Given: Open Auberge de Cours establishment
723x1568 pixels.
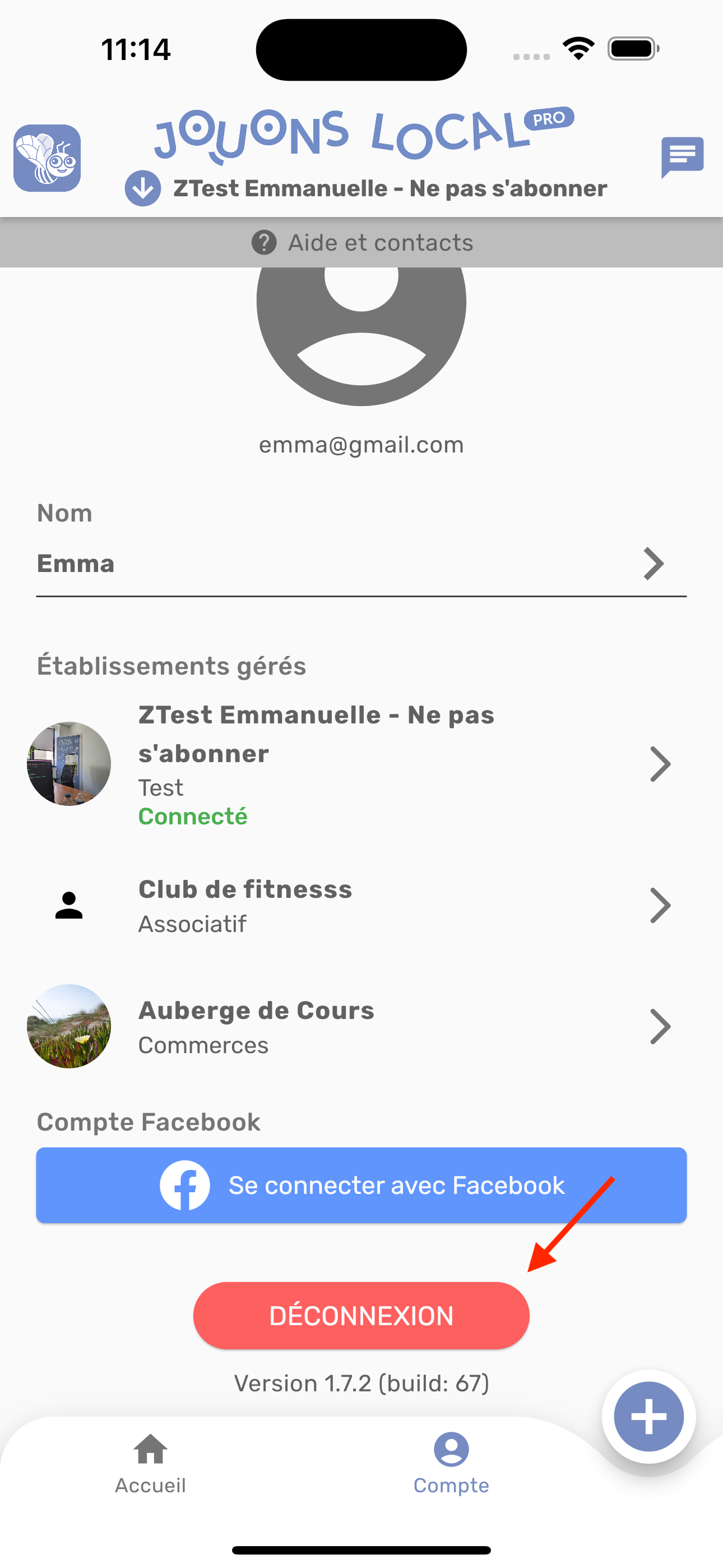Looking at the screenshot, I should point(361,1027).
